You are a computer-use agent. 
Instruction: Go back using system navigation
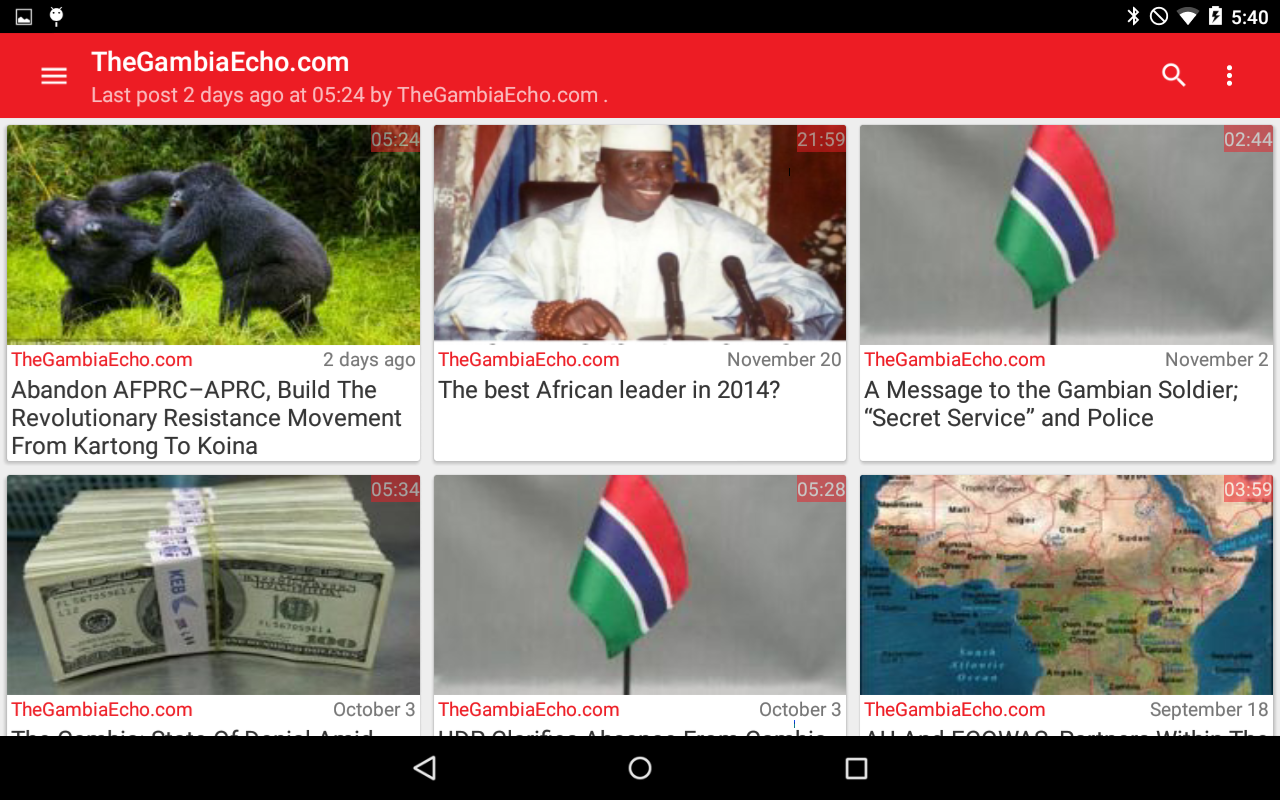pos(425,768)
